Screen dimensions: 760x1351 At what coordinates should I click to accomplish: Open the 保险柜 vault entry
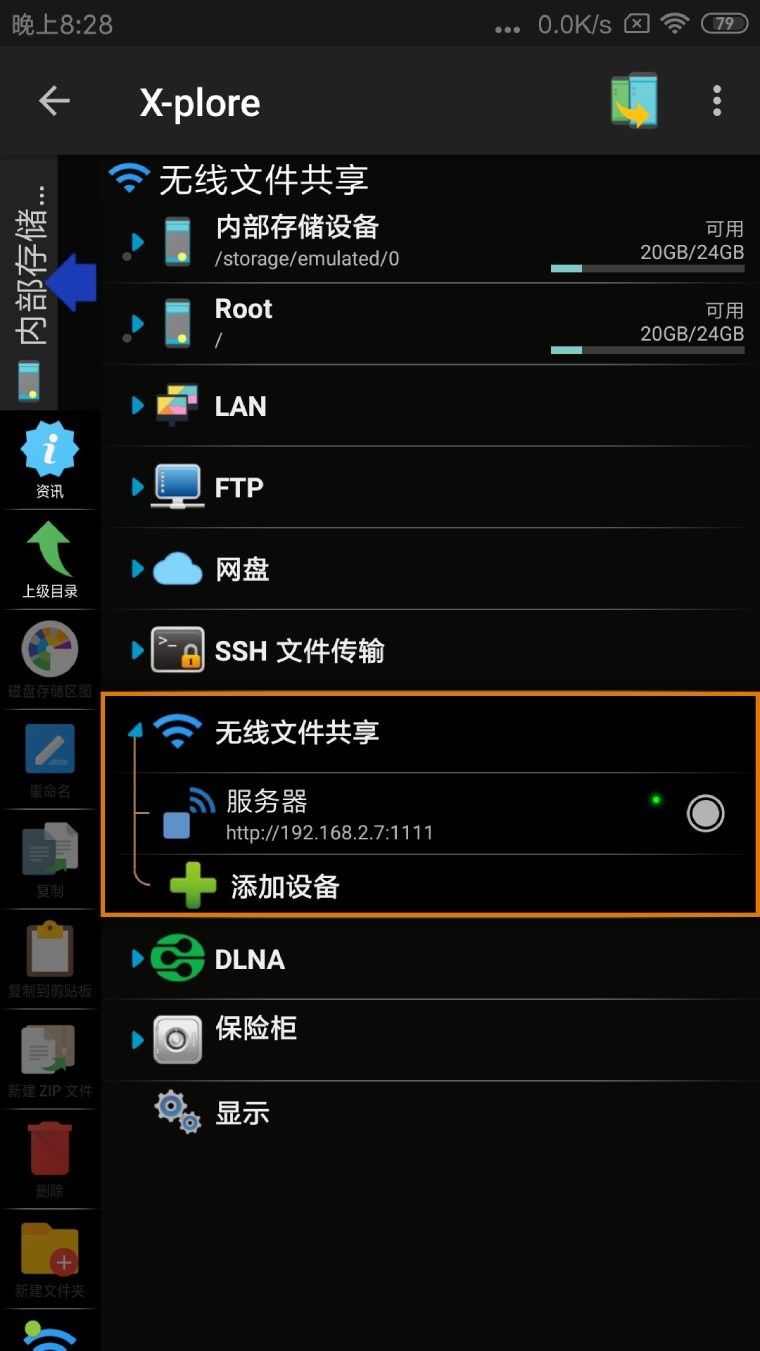[255, 1030]
